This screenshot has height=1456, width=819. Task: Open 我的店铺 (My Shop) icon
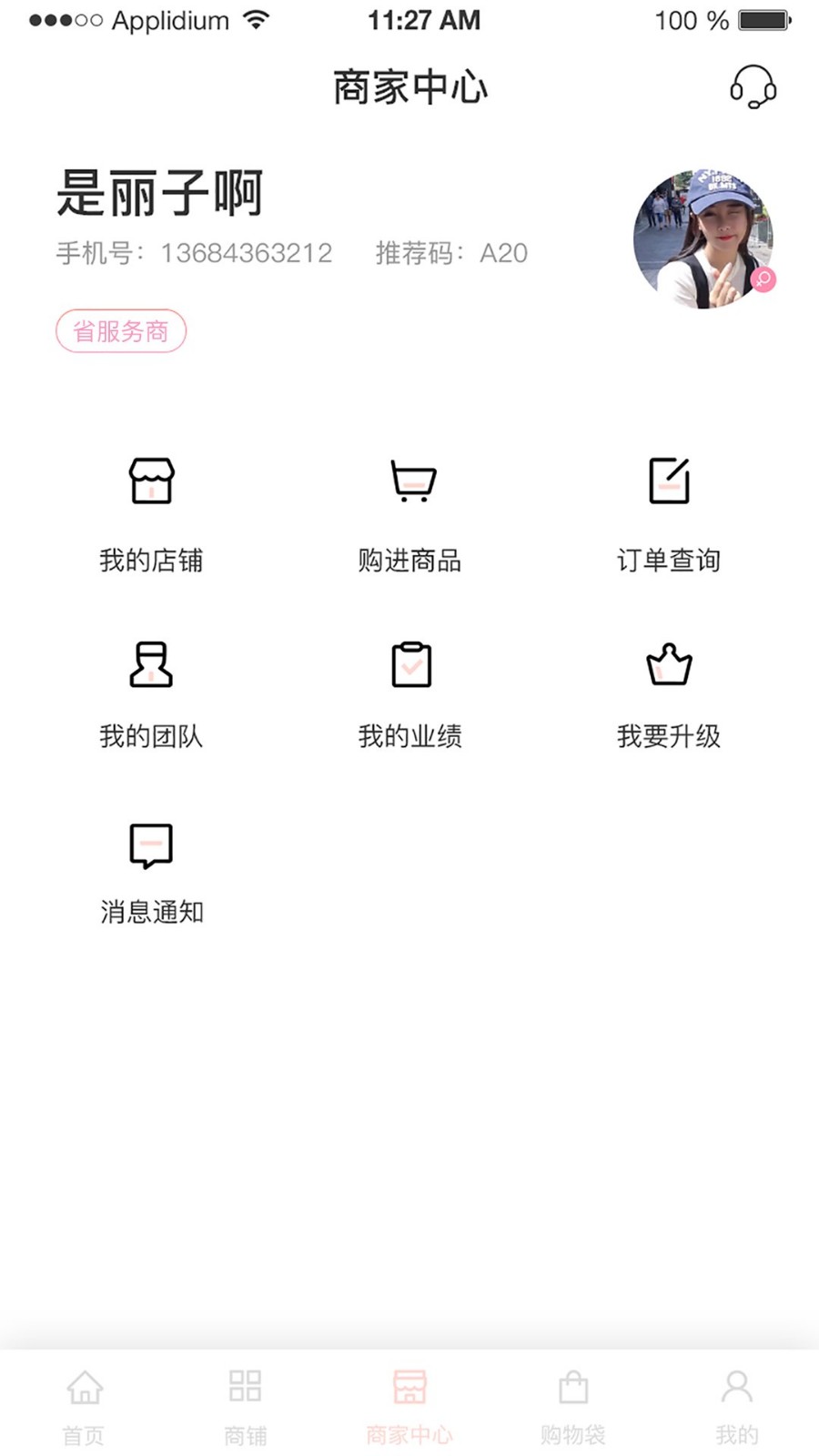click(x=152, y=482)
